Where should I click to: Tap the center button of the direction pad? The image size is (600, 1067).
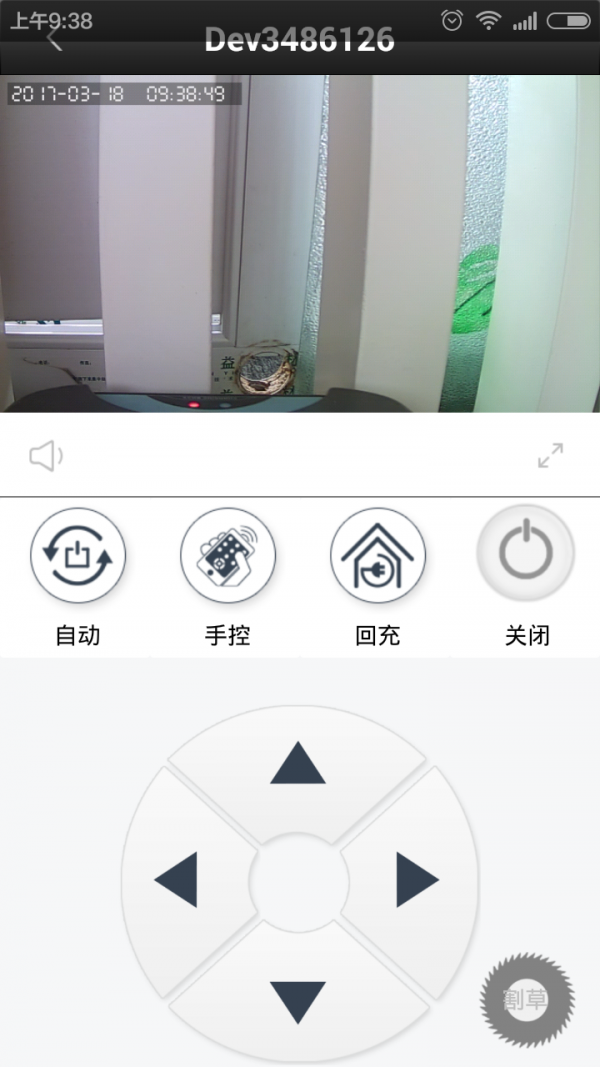pyautogui.click(x=298, y=881)
